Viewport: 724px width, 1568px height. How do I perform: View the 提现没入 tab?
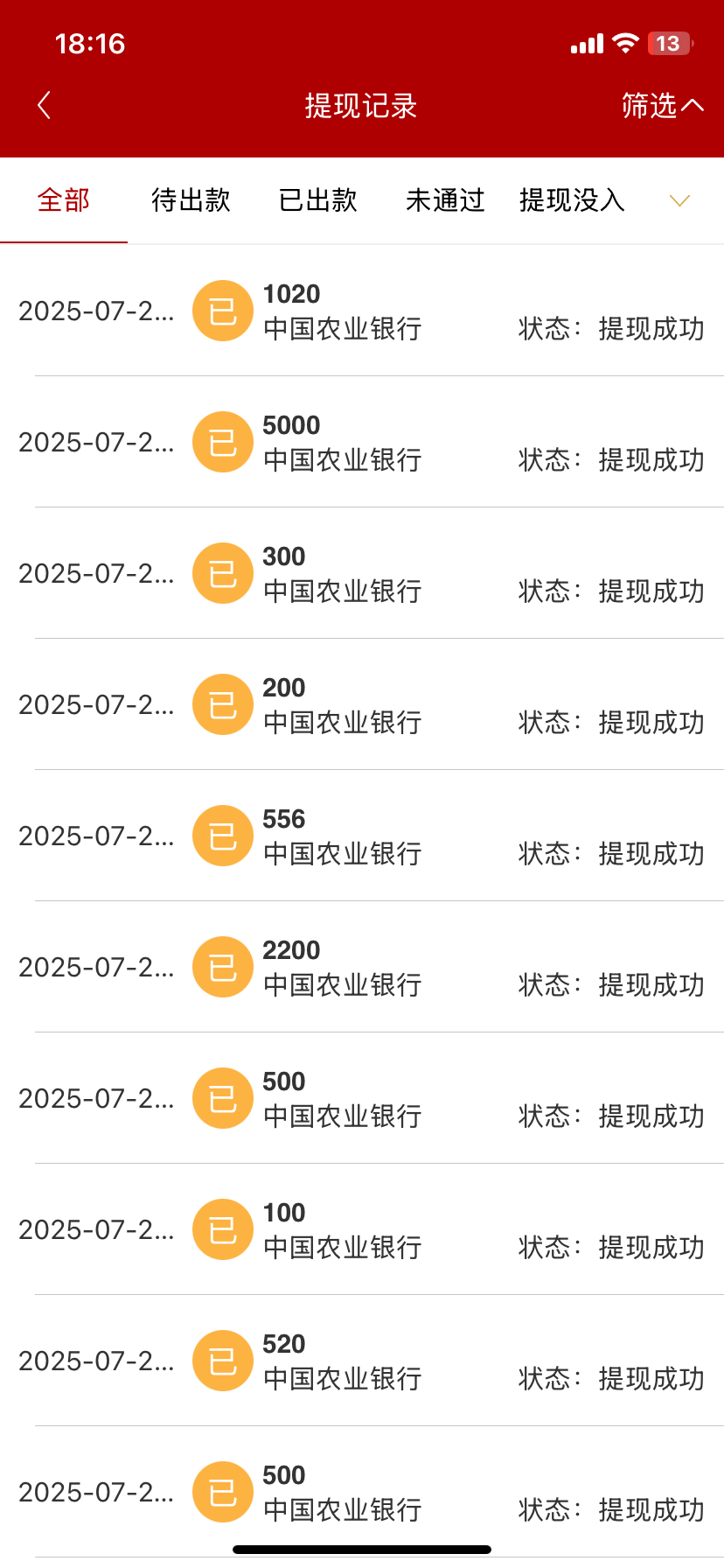[x=572, y=200]
